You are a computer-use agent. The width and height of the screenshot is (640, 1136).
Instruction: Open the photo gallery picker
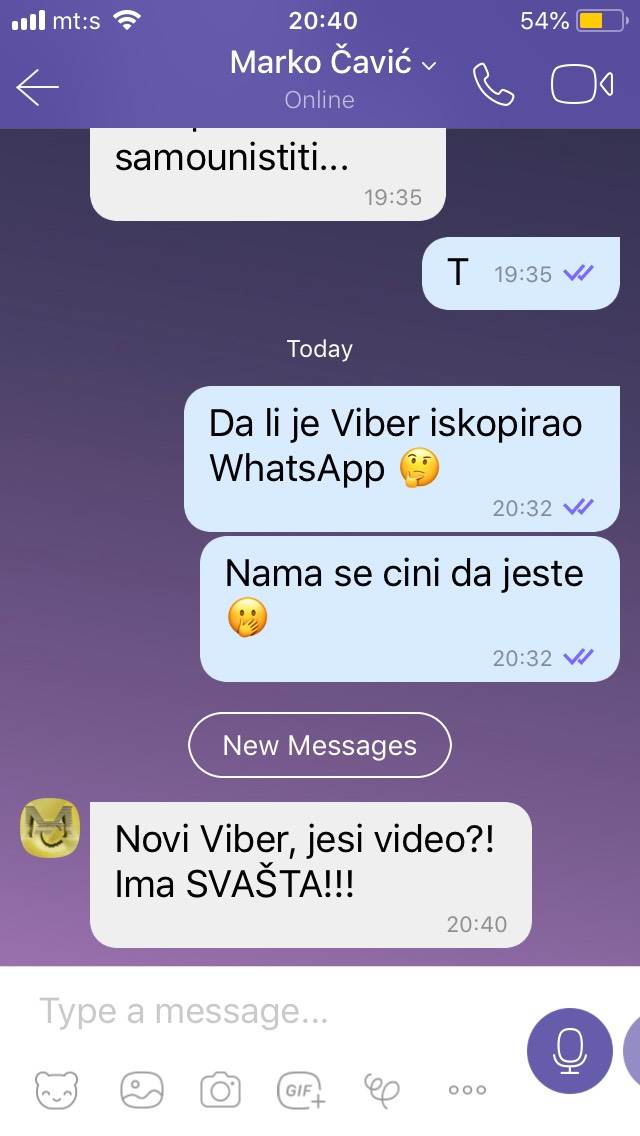141,1090
